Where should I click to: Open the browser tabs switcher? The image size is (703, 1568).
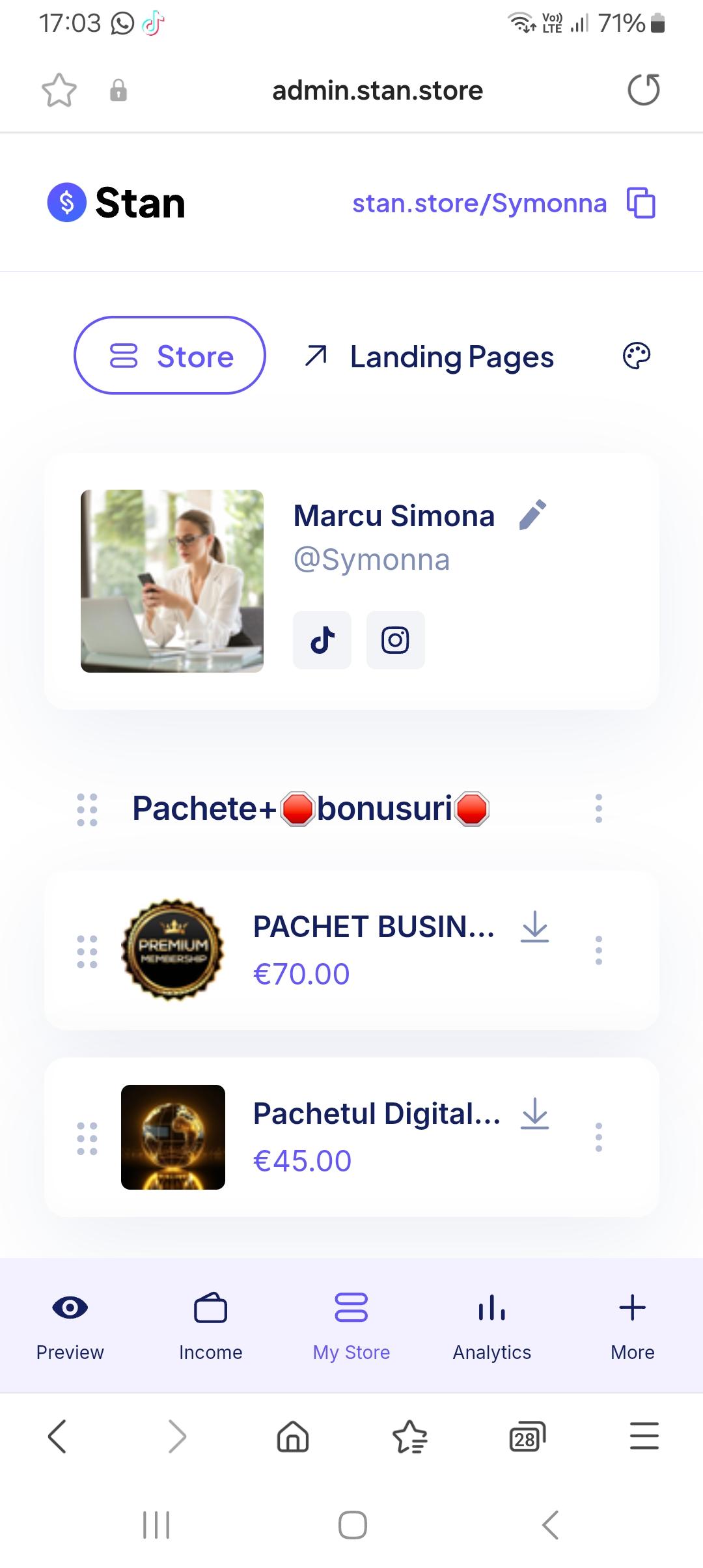(x=527, y=1436)
